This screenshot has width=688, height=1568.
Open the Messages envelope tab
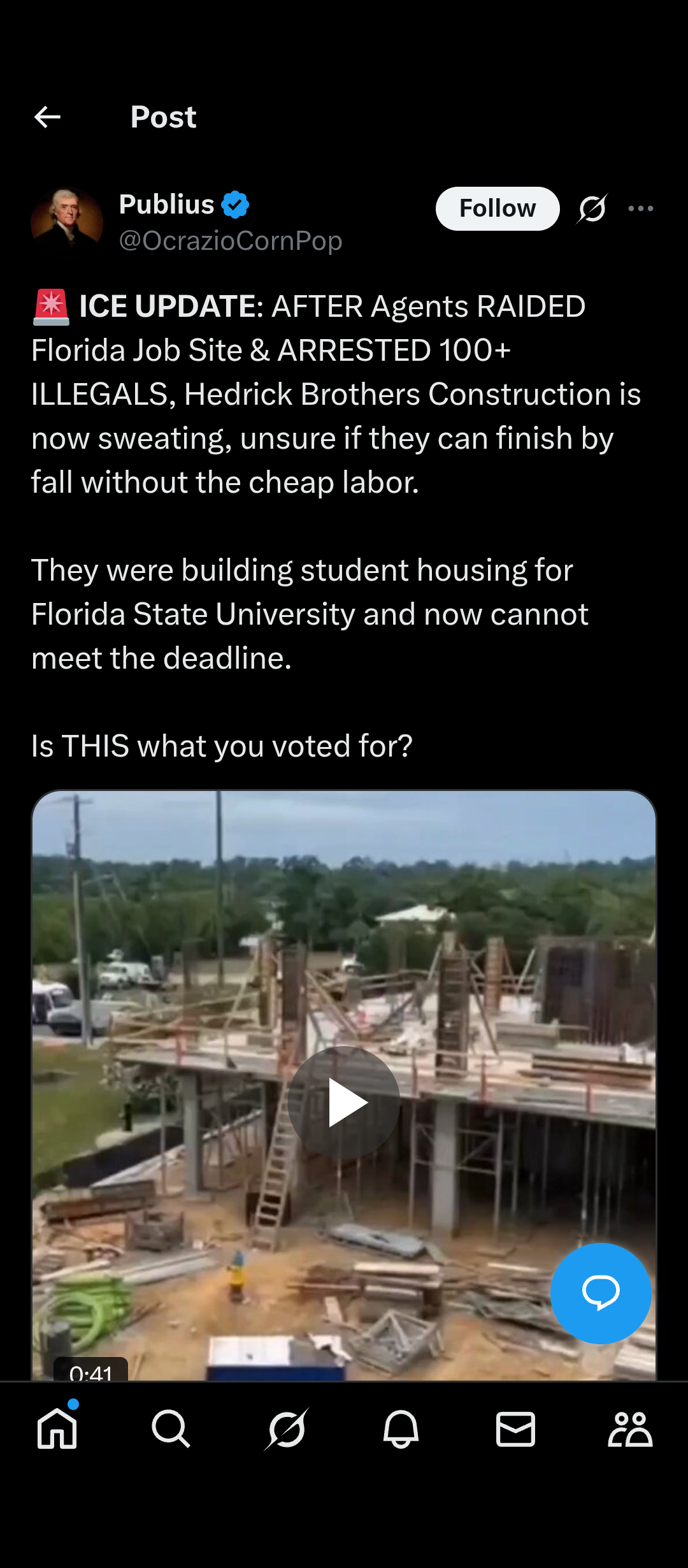point(515,1428)
